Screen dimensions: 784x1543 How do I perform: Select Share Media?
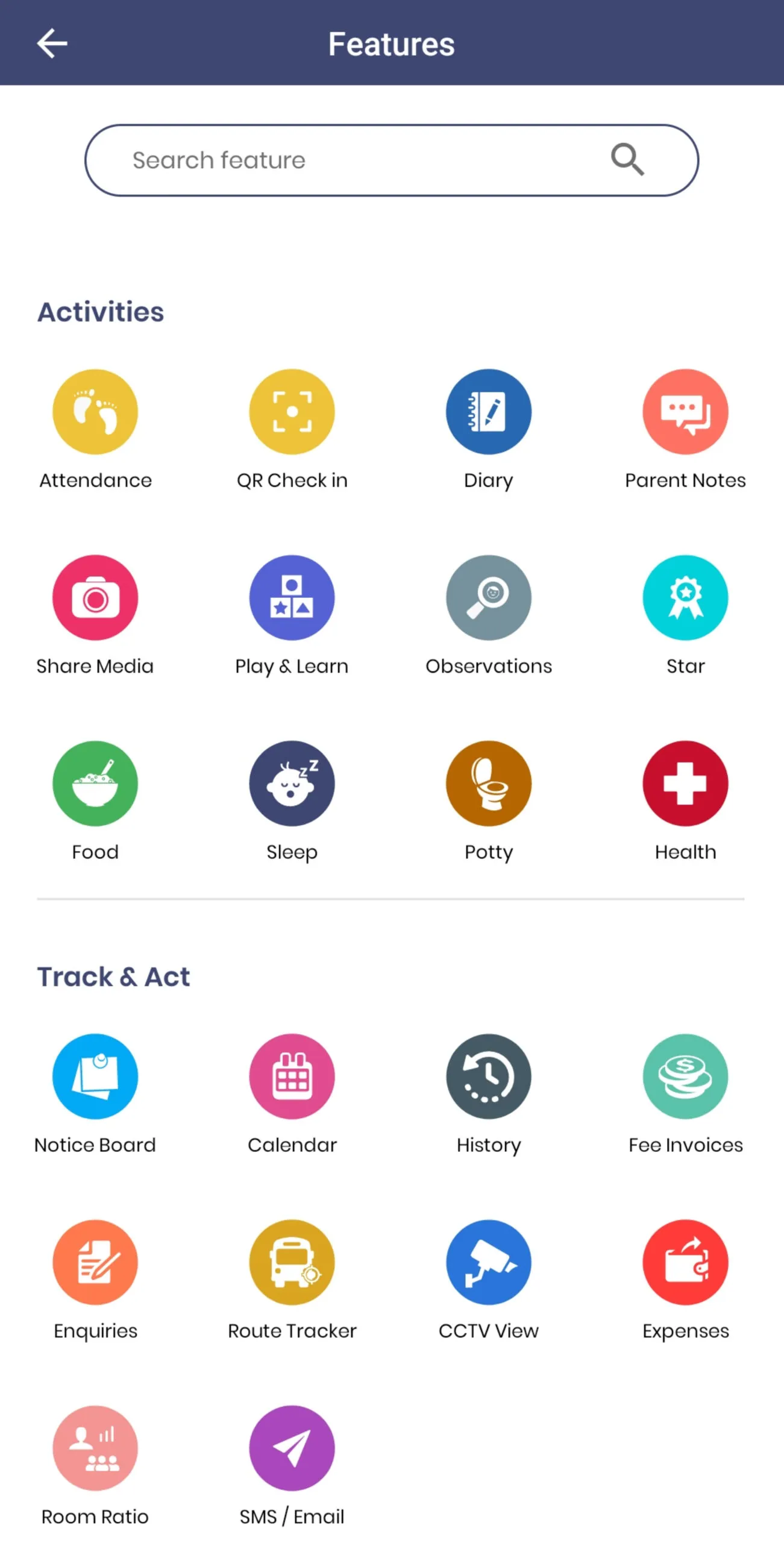[95, 597]
